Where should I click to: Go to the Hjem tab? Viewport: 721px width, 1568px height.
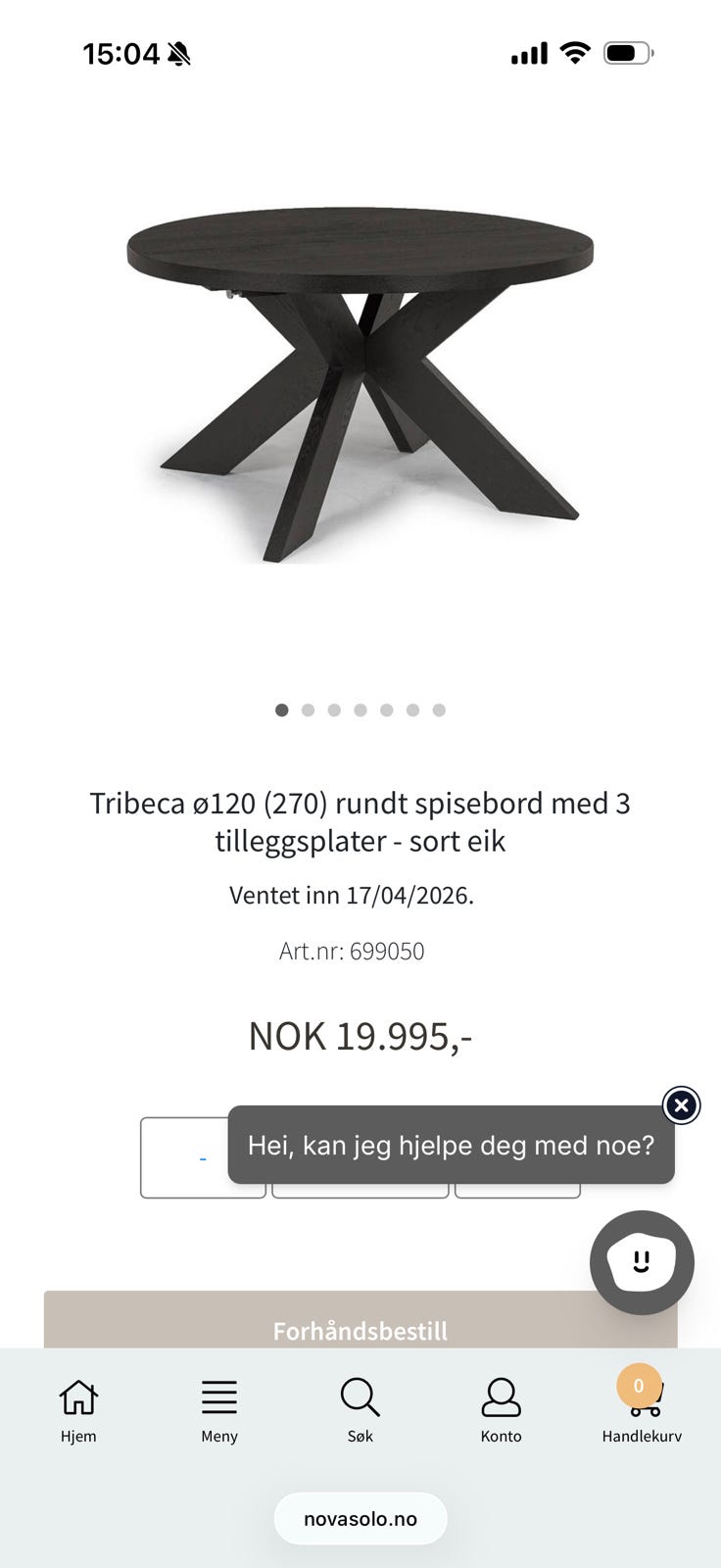(78, 1409)
